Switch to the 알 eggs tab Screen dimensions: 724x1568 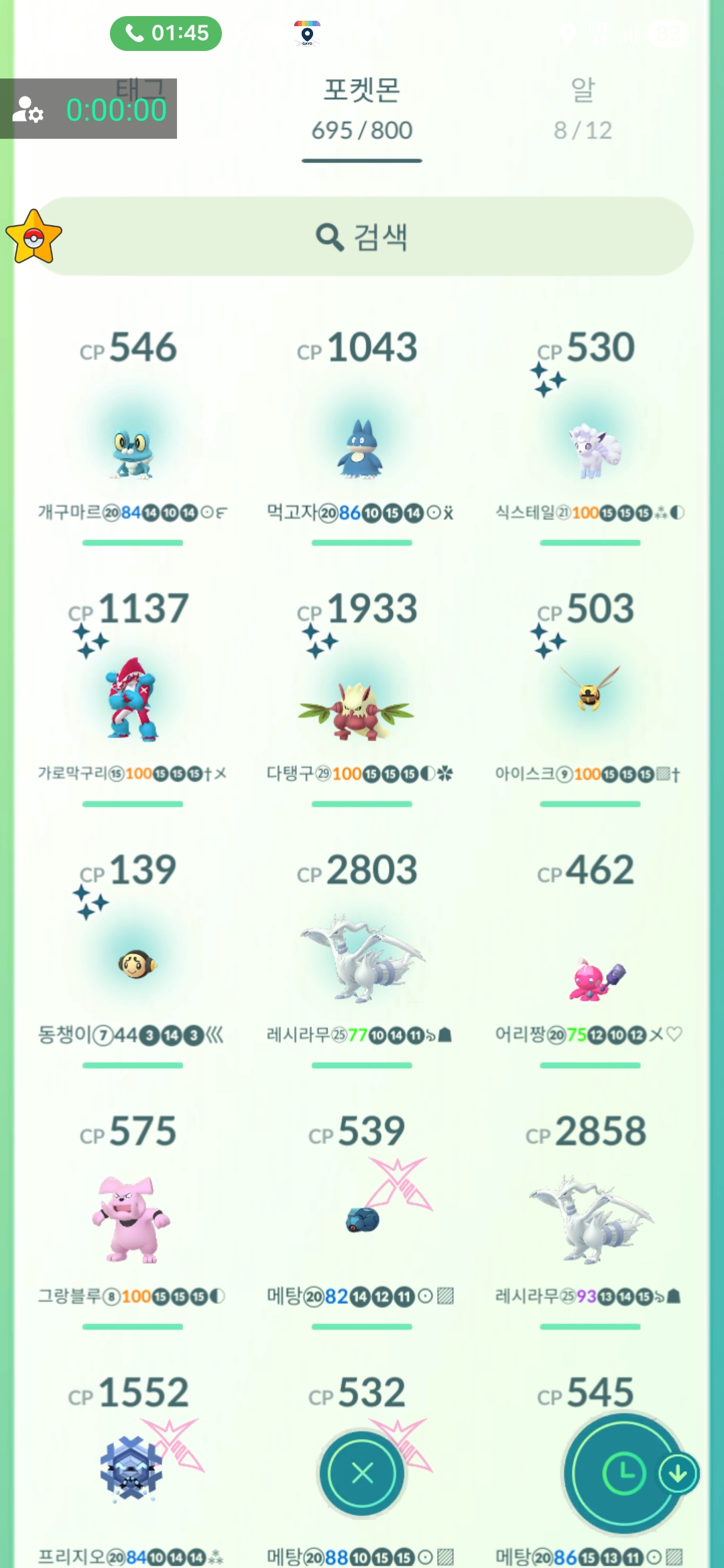(x=582, y=109)
